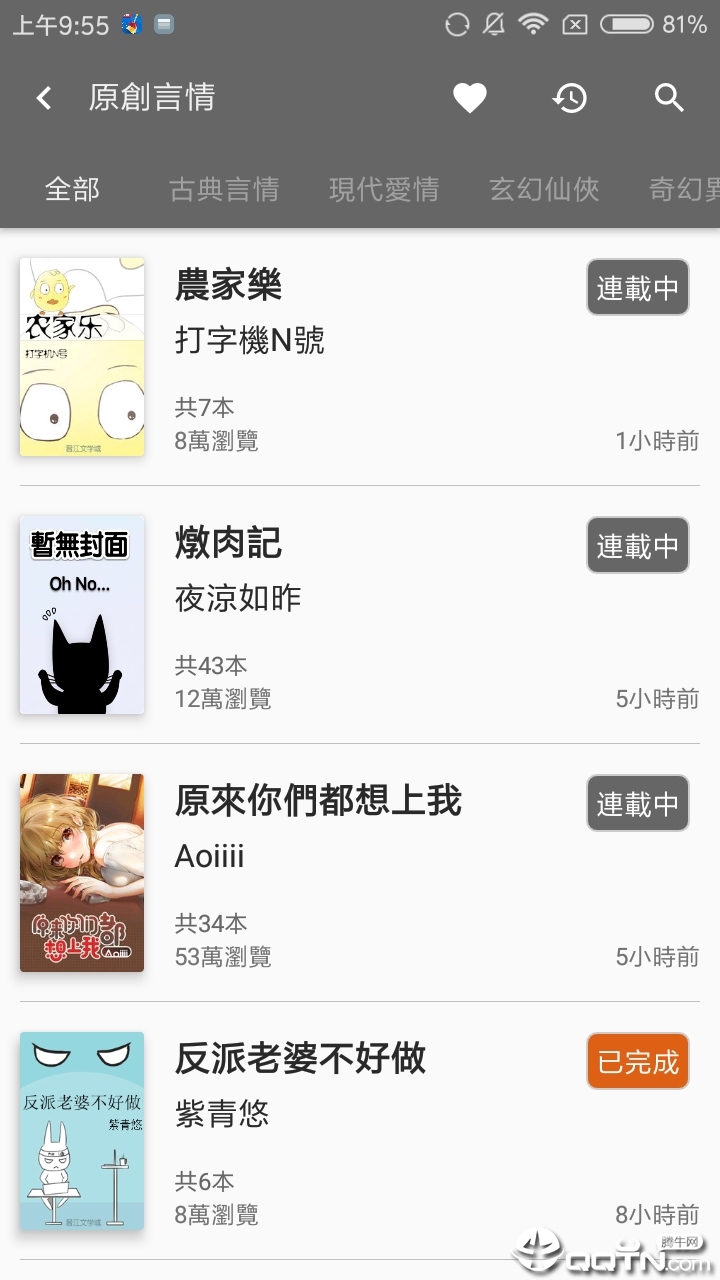Open the book 原來你們都想上我
The height and width of the screenshot is (1280, 720).
(318, 801)
